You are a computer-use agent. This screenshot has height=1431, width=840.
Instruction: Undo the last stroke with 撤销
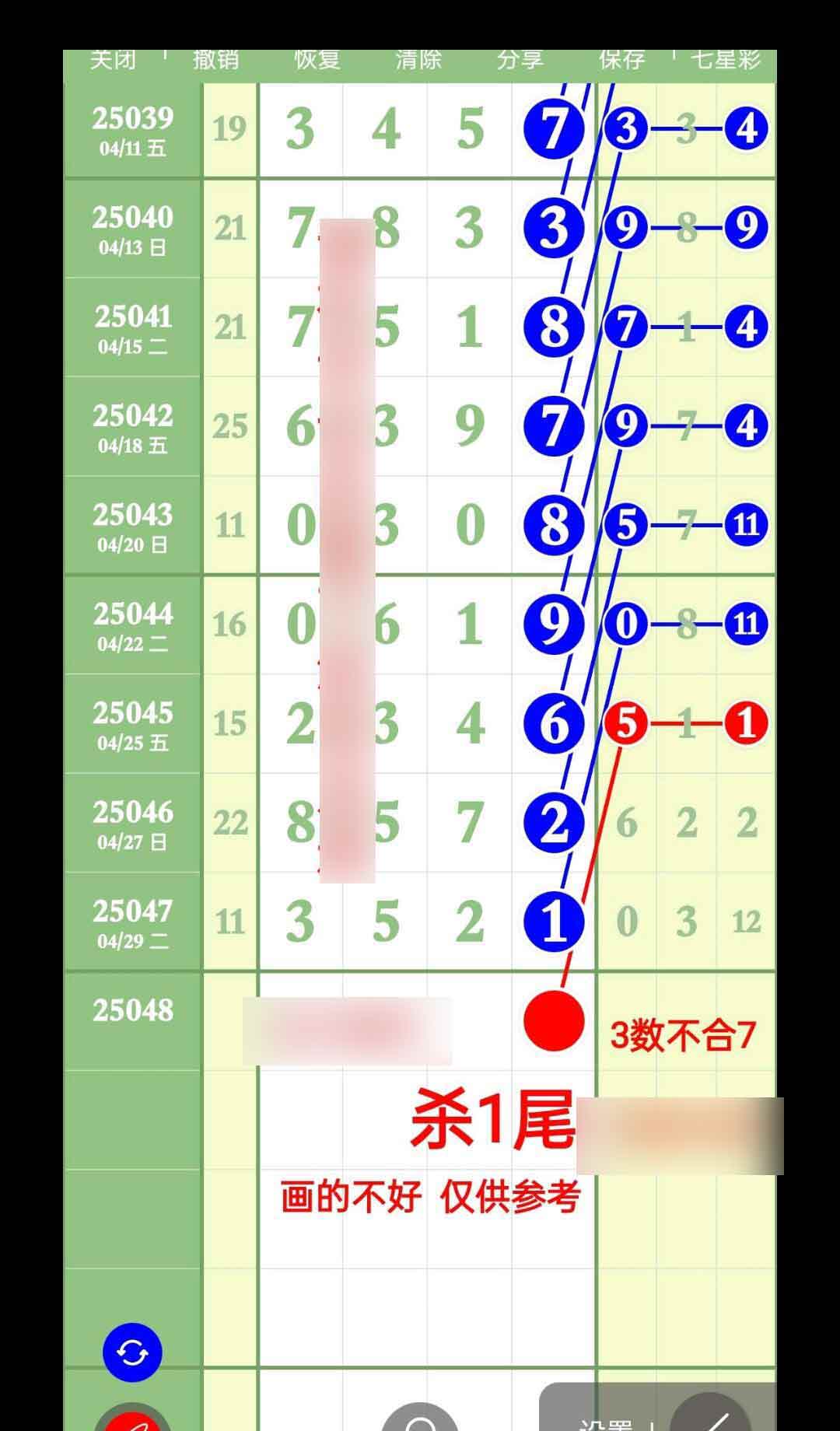click(x=216, y=61)
